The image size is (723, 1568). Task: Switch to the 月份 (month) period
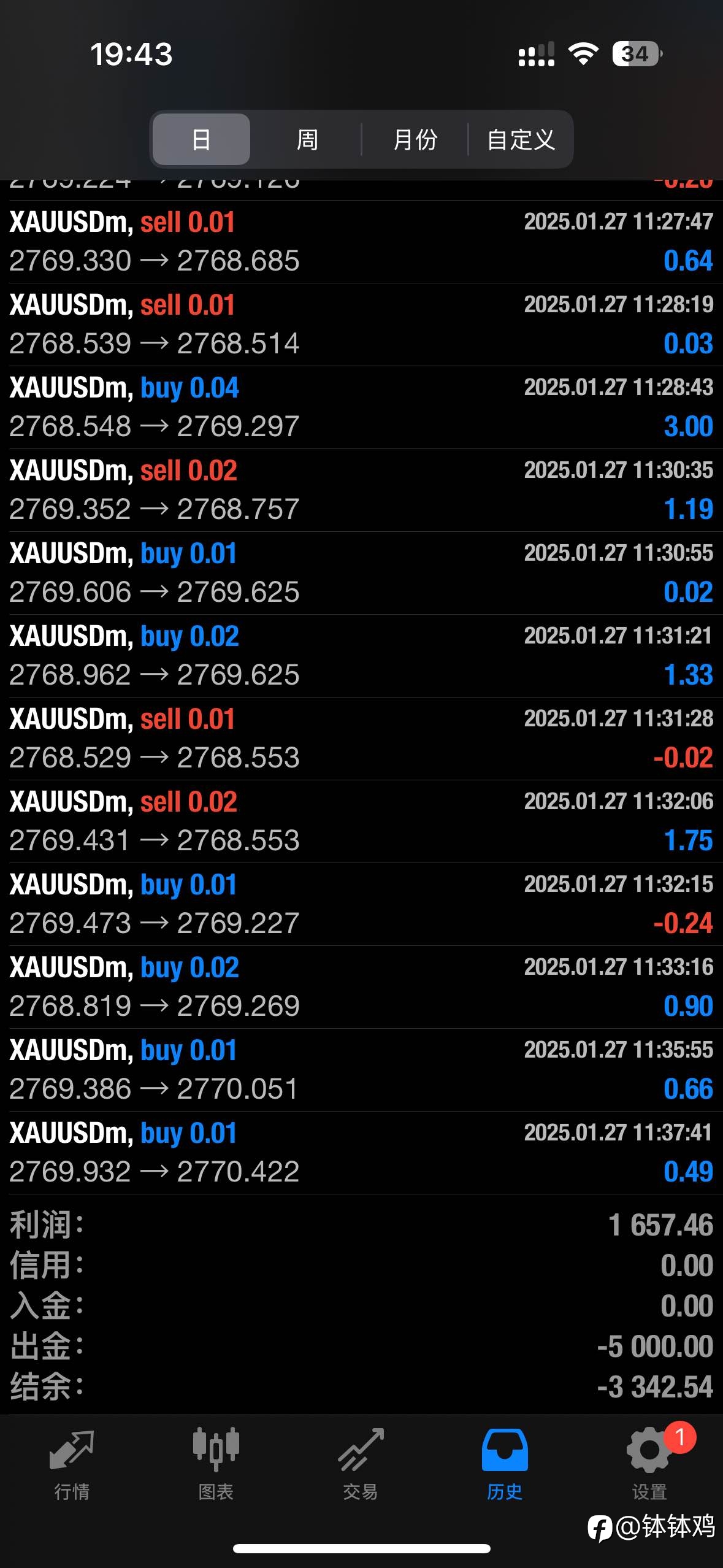point(415,139)
